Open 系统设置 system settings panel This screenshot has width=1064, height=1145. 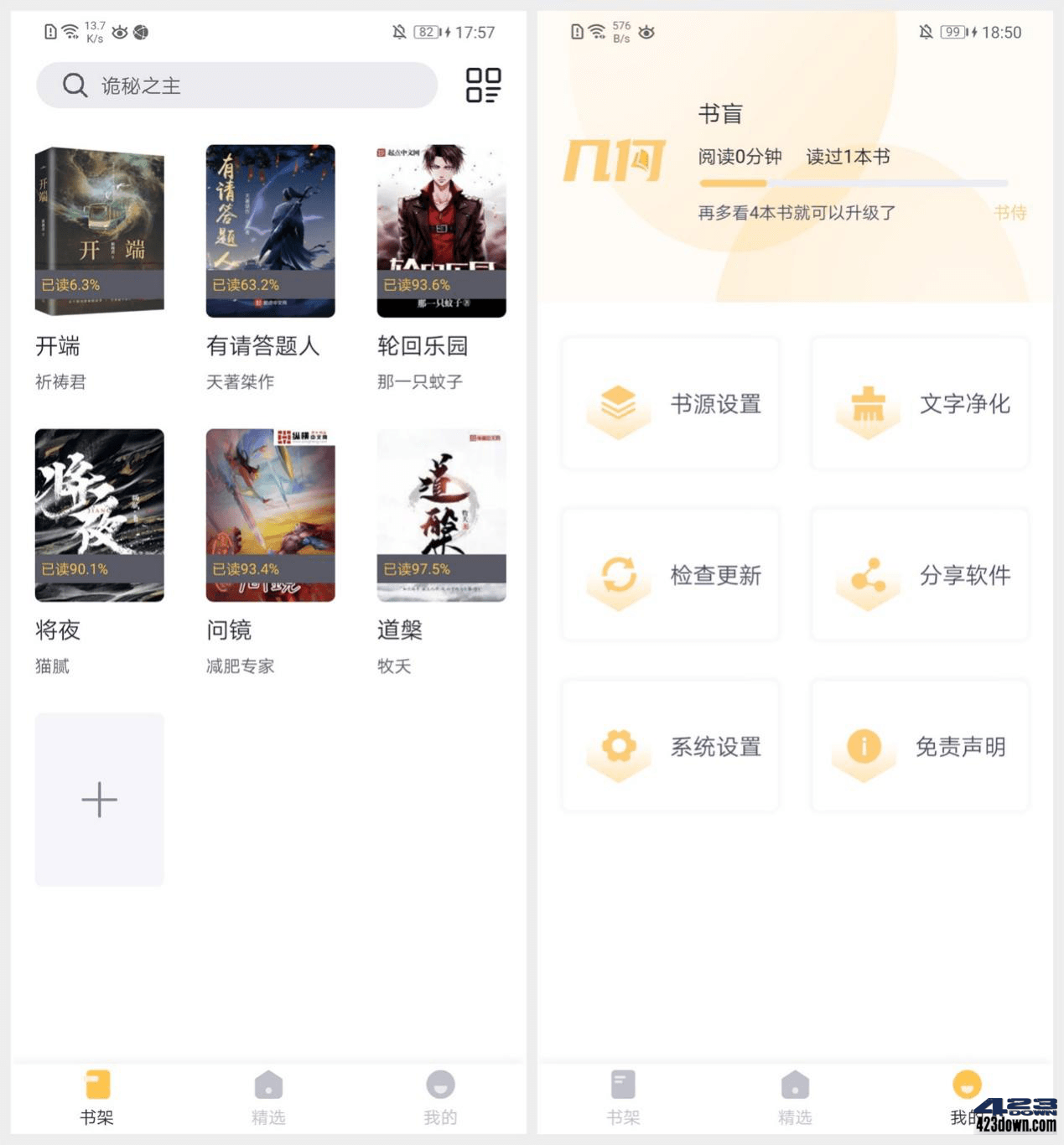coord(670,745)
